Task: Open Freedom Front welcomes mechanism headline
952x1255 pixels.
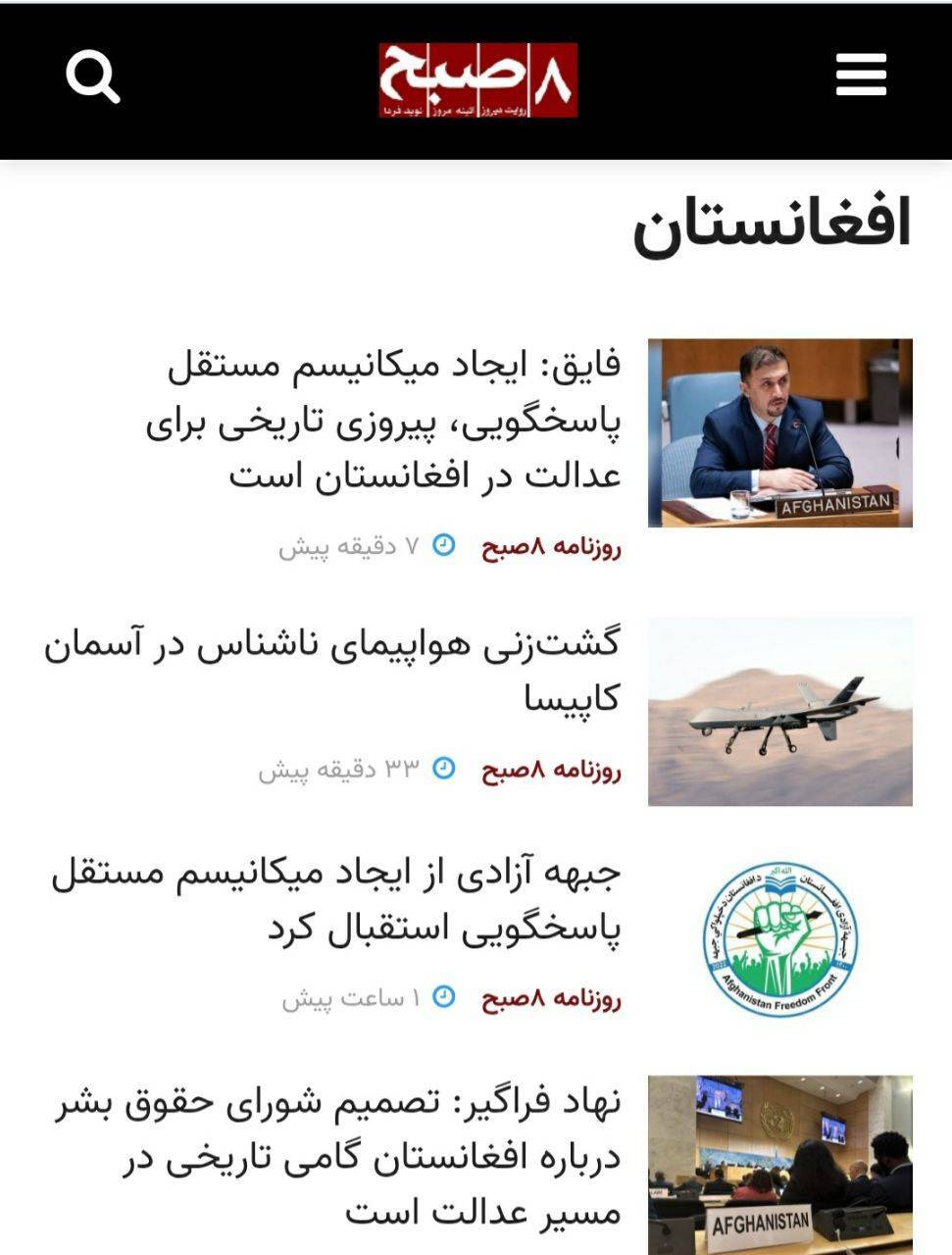Action: click(337, 900)
